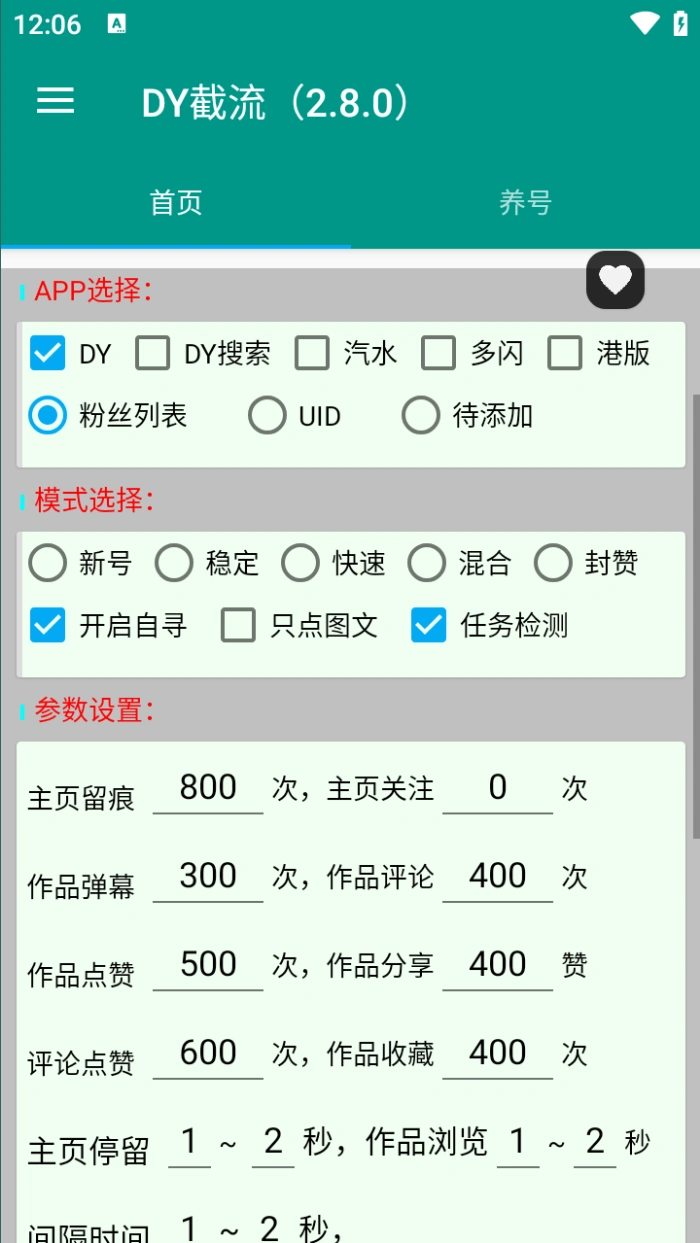Tick the 多闪 checkbox
Screen dimensions: 700x1243
pos(439,353)
